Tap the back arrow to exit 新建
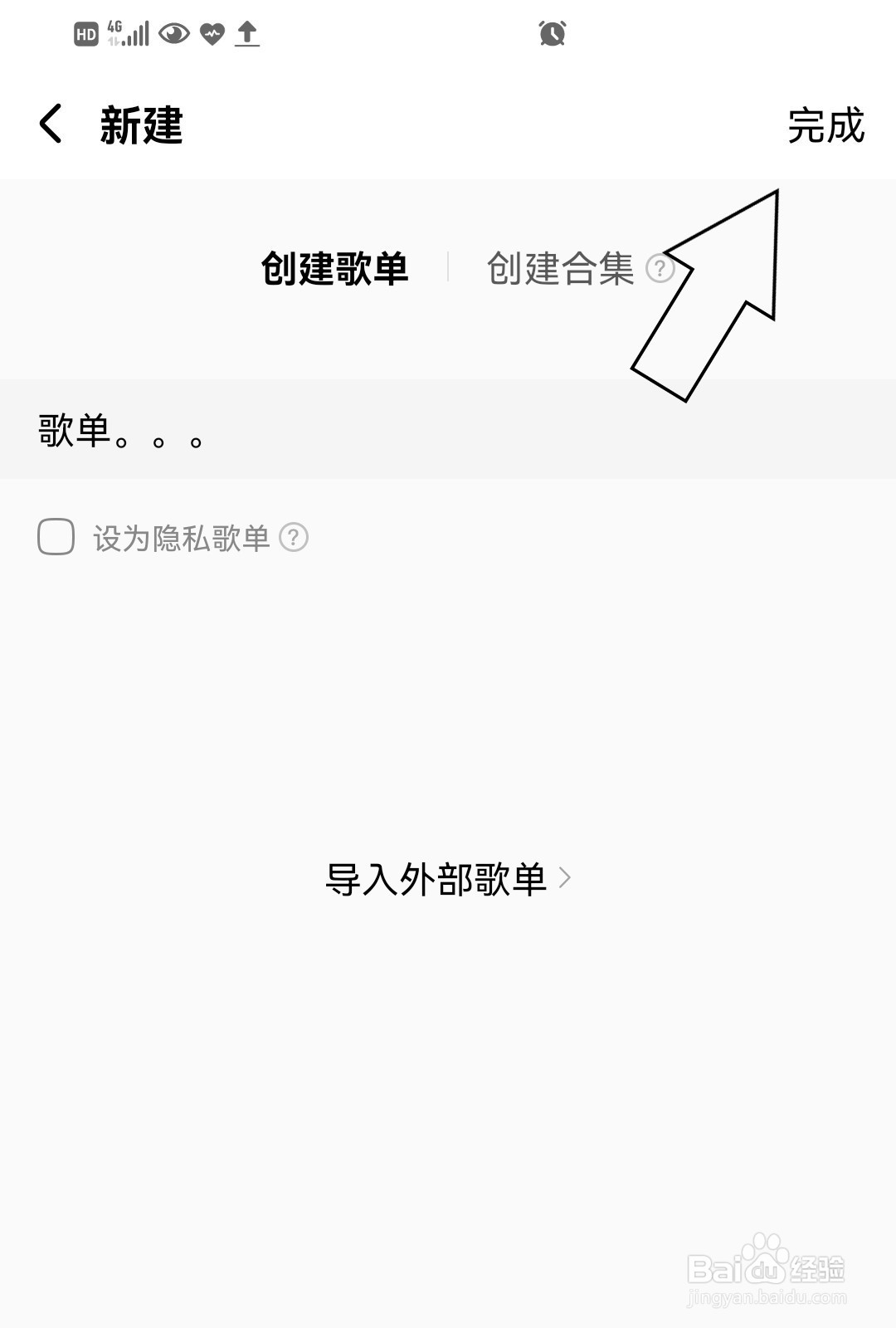 click(51, 123)
